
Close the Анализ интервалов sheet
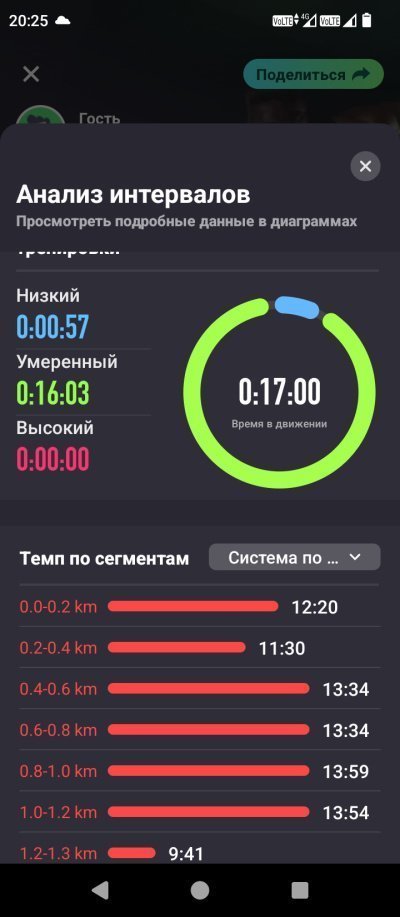click(x=365, y=166)
